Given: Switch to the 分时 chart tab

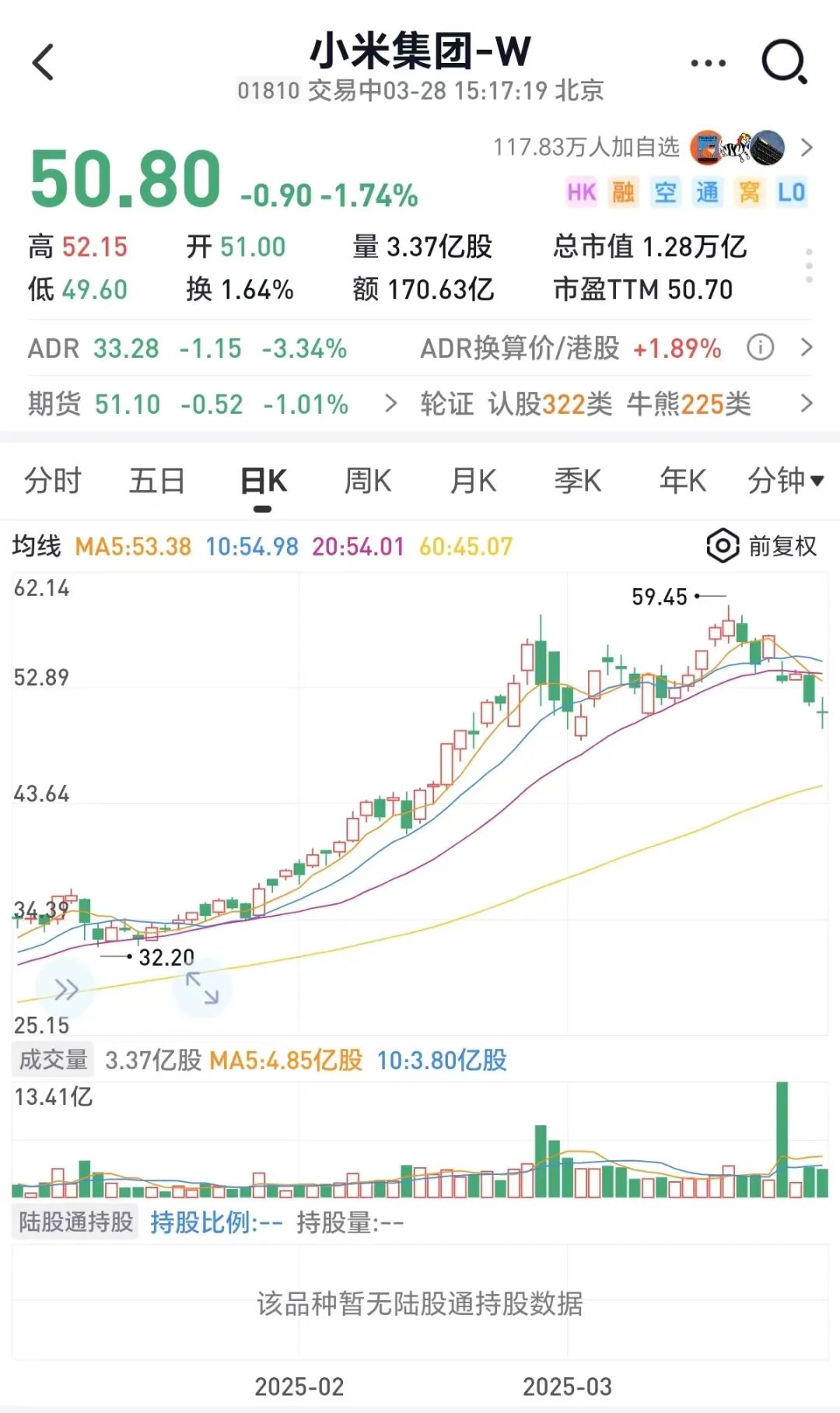Looking at the screenshot, I should pos(52,481).
